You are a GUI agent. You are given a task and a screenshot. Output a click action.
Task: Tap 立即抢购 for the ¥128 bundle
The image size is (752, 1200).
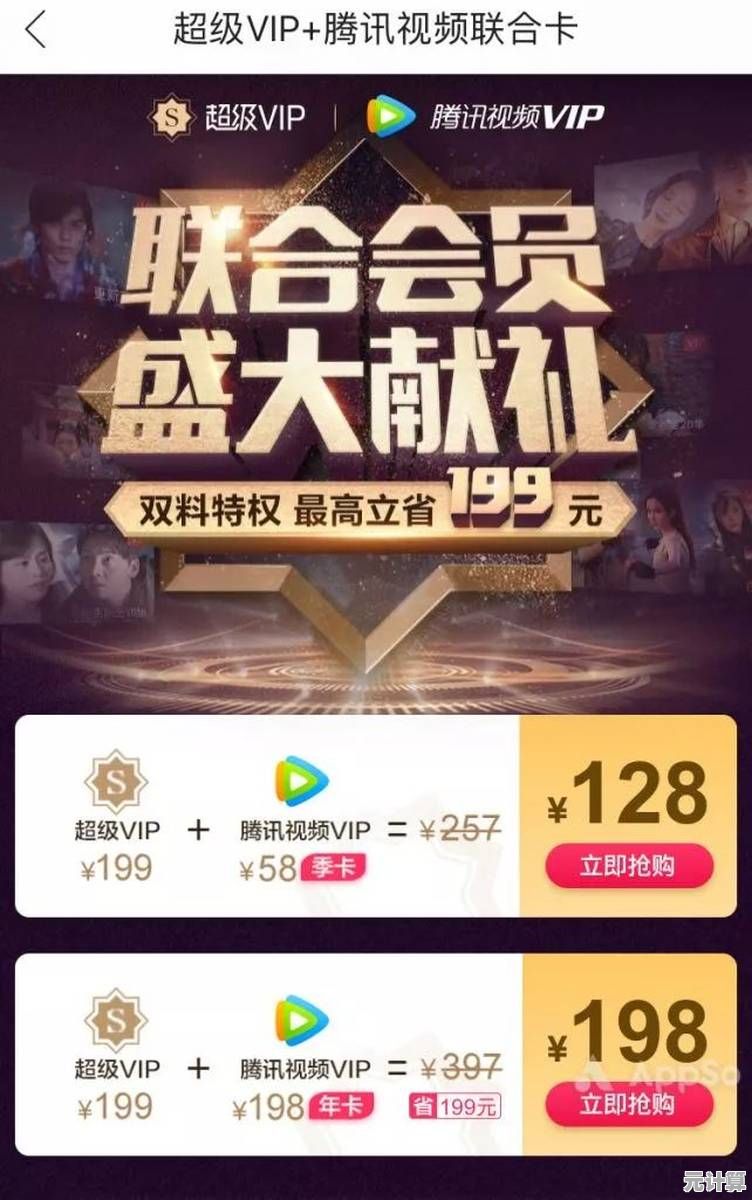tap(628, 866)
